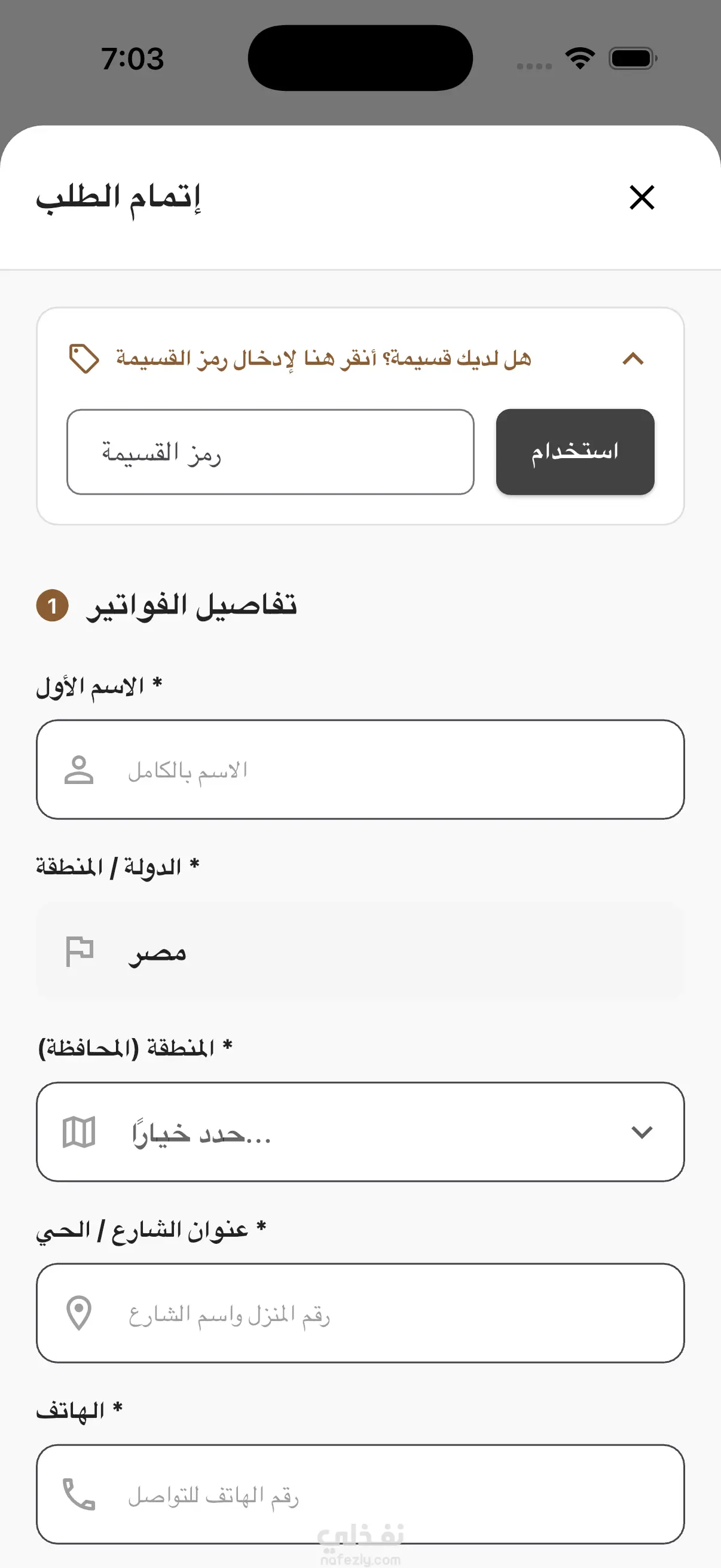
Task: Tap the phone number field (رقم الهاتف للتواصل)
Action: [x=360, y=1494]
